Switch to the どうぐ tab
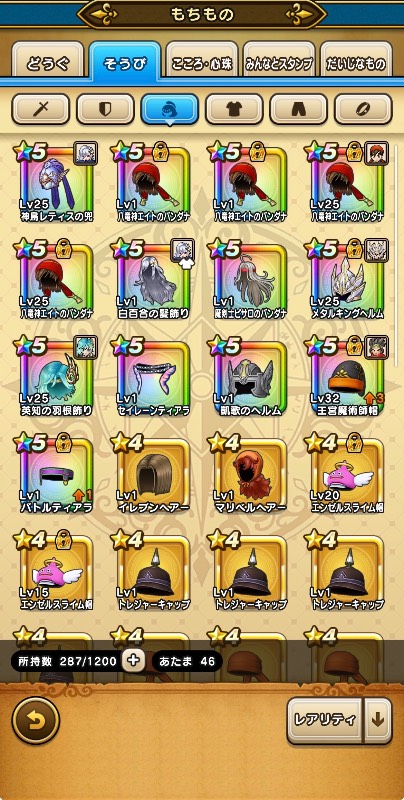The image size is (404, 800). (x=47, y=63)
